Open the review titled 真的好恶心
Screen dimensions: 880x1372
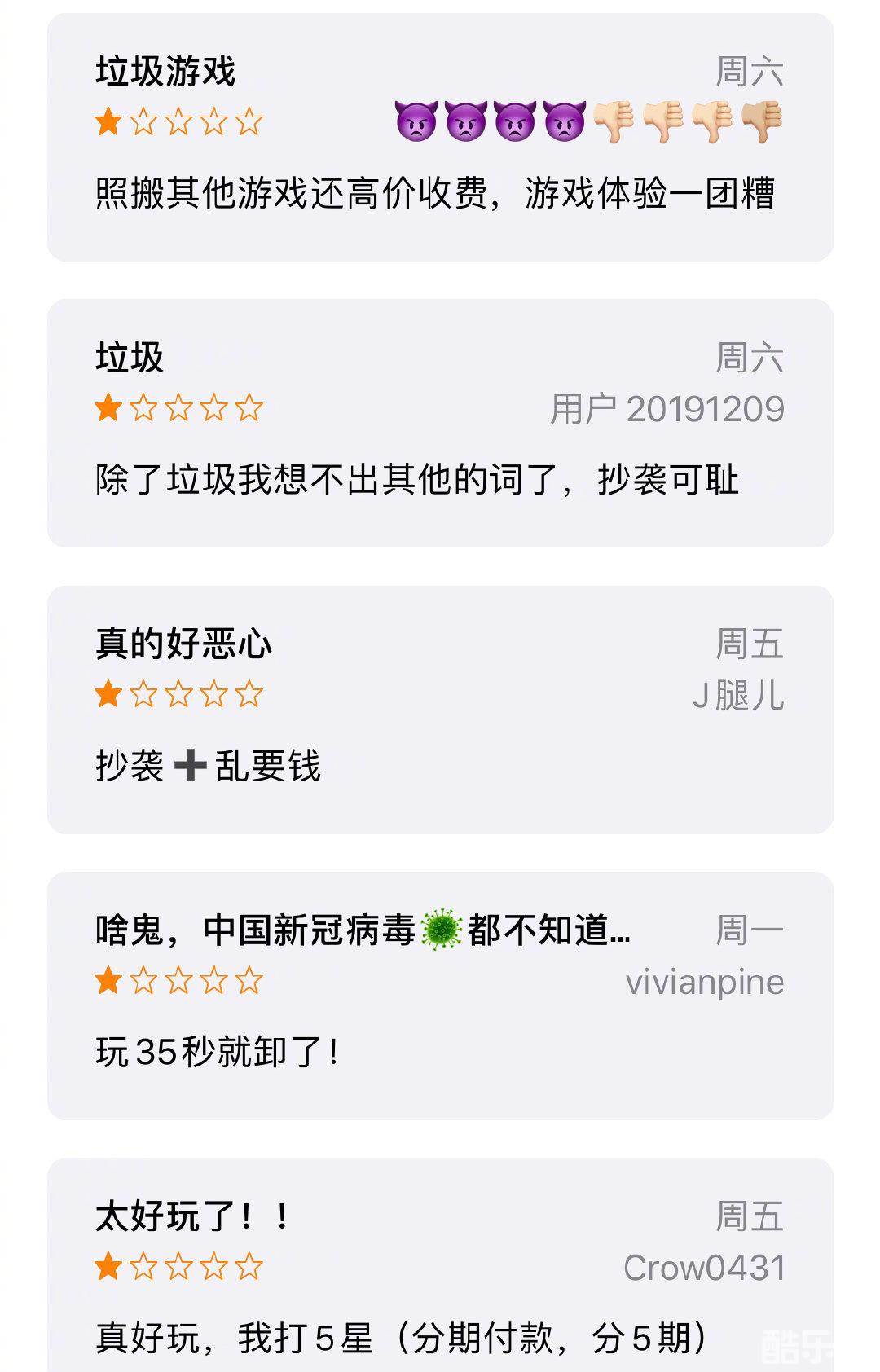pyautogui.click(x=440, y=710)
